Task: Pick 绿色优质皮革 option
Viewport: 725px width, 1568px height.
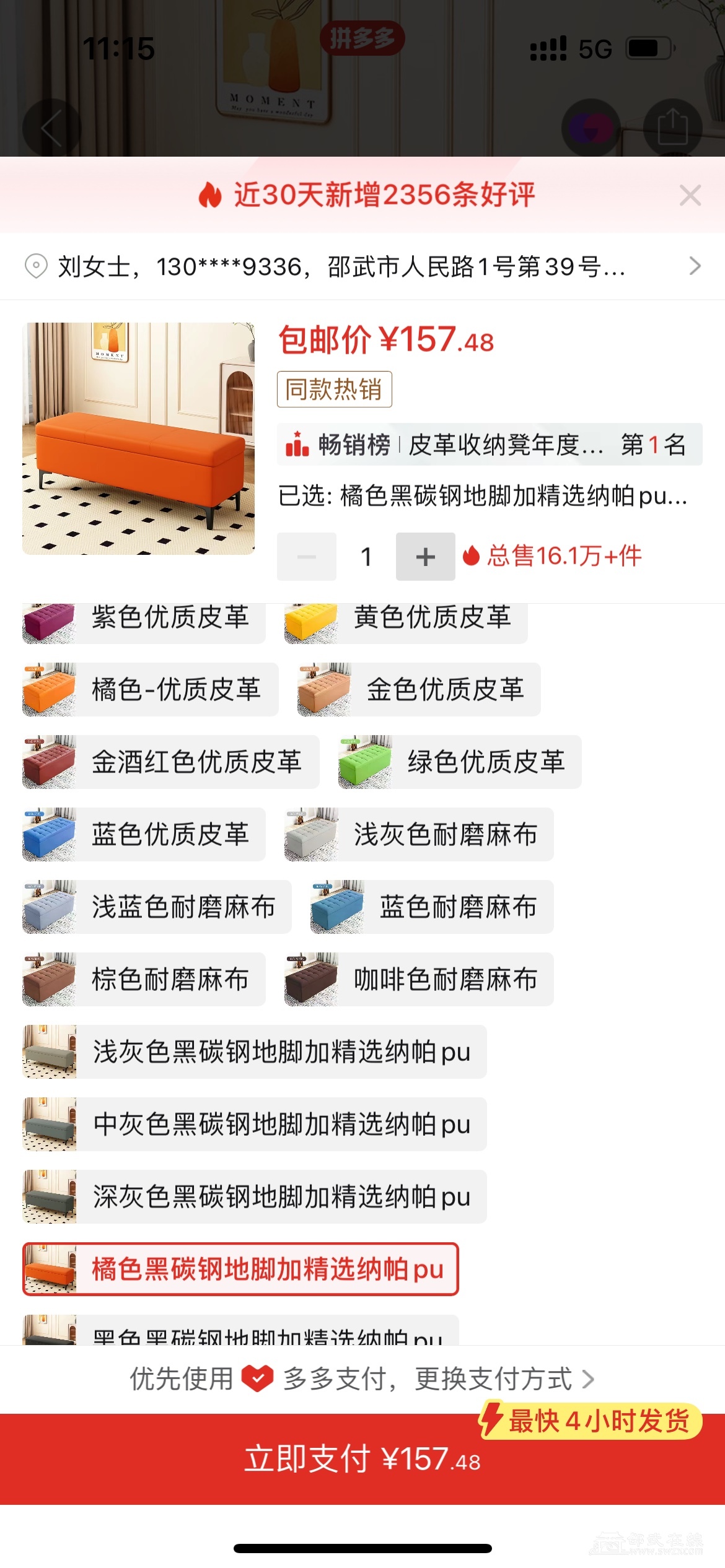Action: (460, 762)
